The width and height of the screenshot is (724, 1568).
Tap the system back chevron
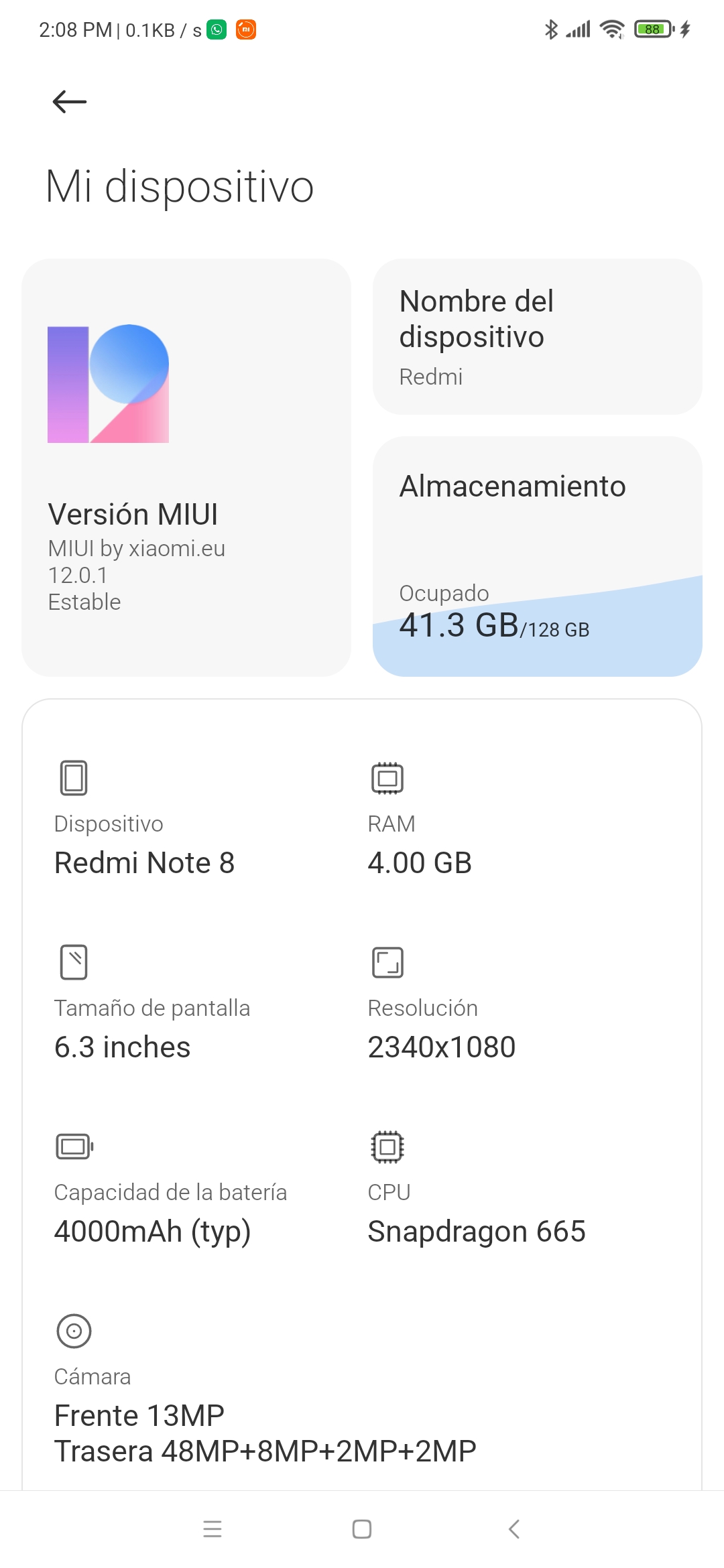514,1529
